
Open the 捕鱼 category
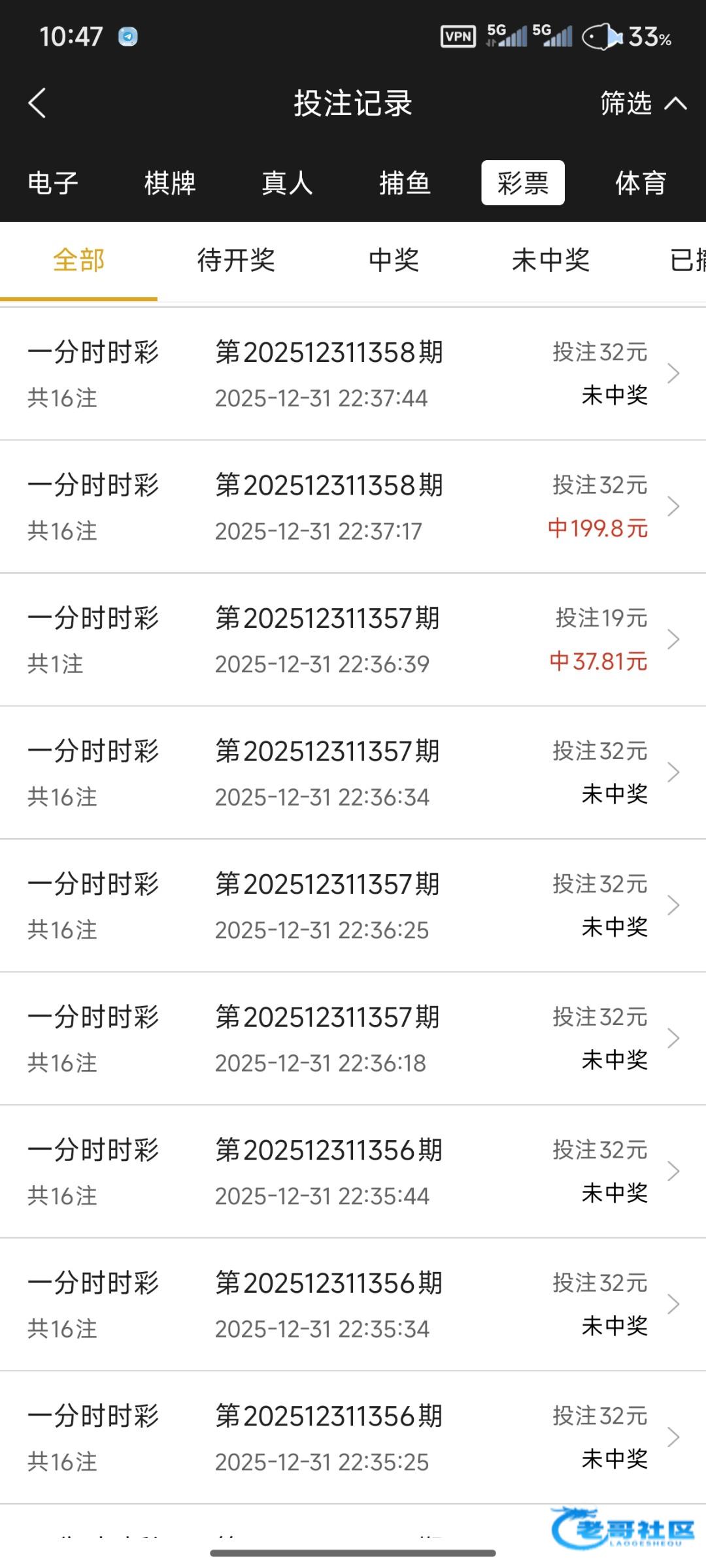[405, 183]
